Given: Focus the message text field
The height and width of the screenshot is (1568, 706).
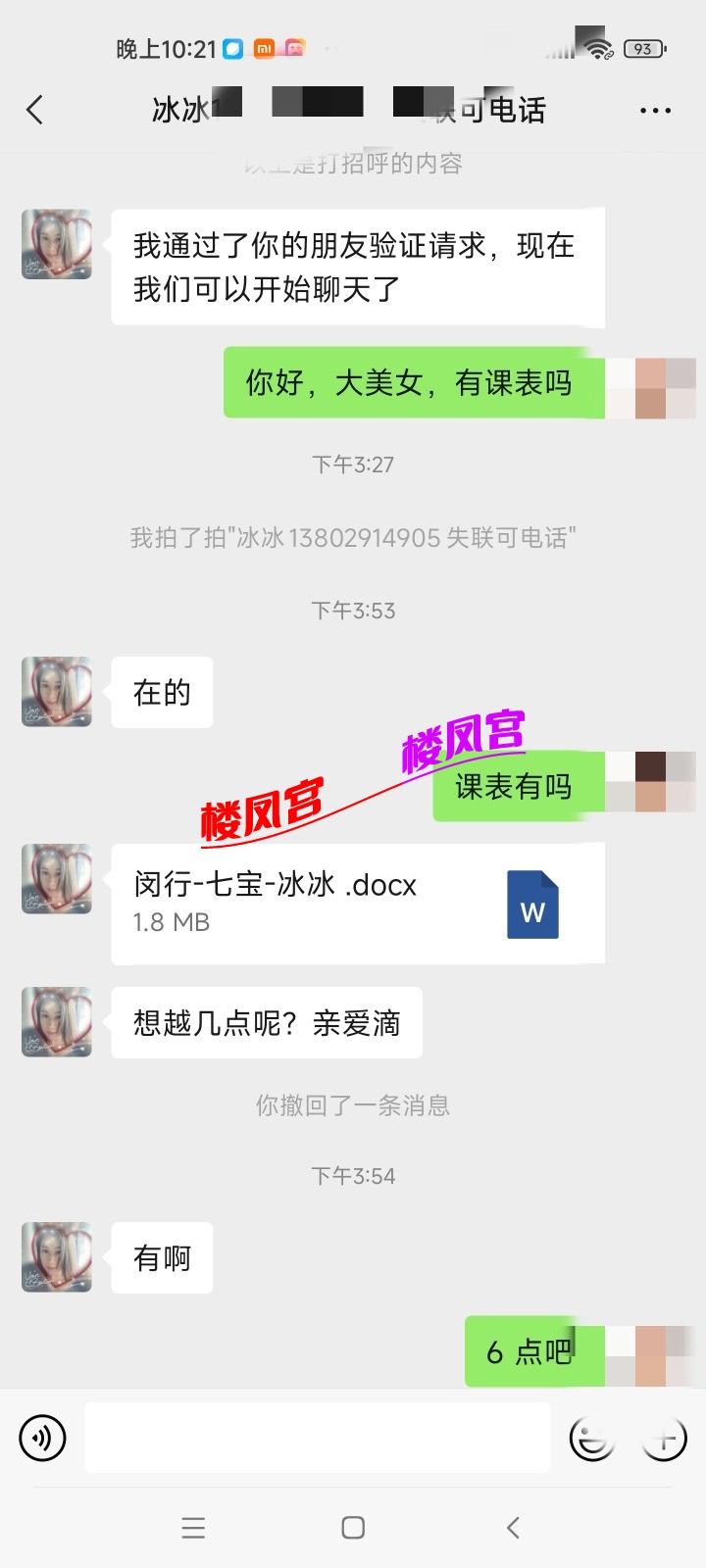Looking at the screenshot, I should tap(318, 1438).
